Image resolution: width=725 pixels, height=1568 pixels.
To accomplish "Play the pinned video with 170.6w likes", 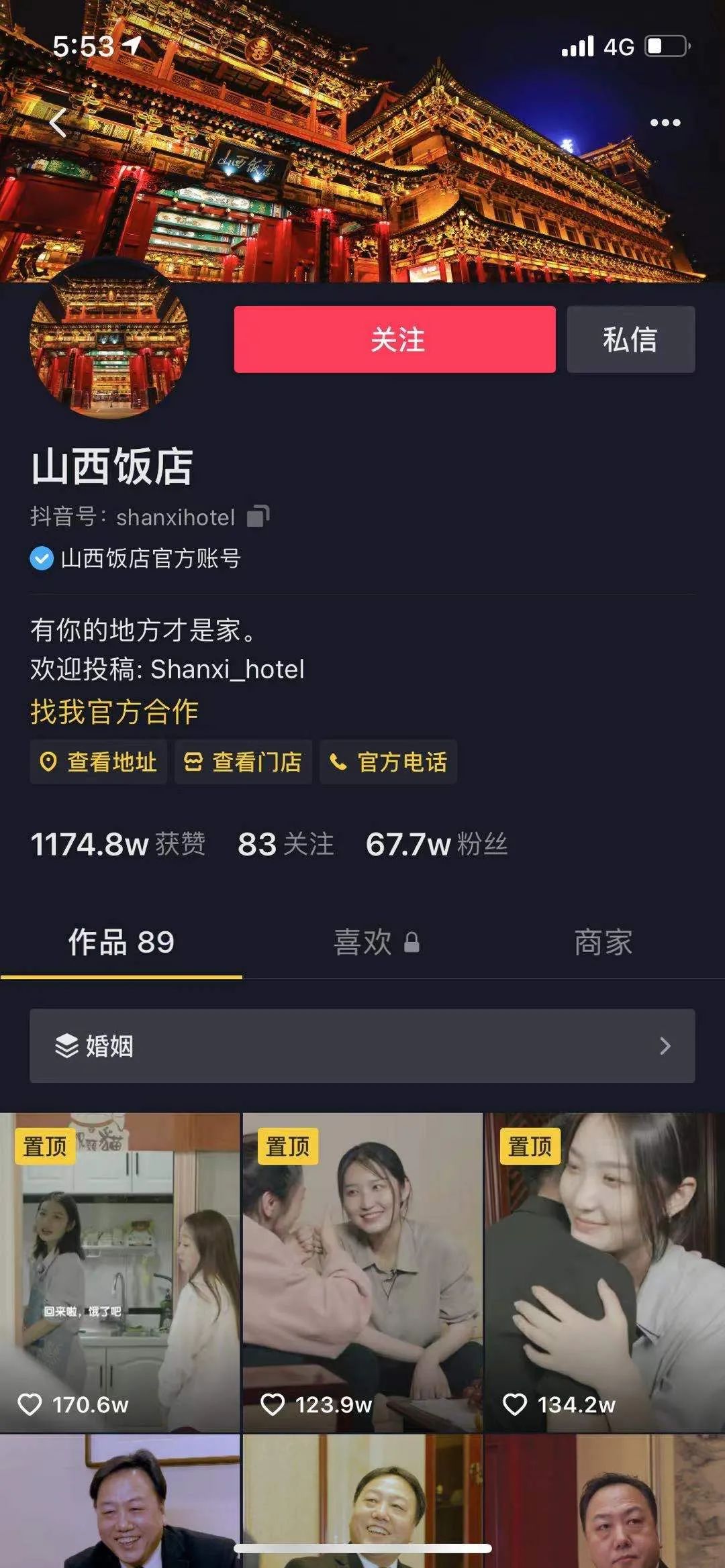I will (x=119, y=1271).
